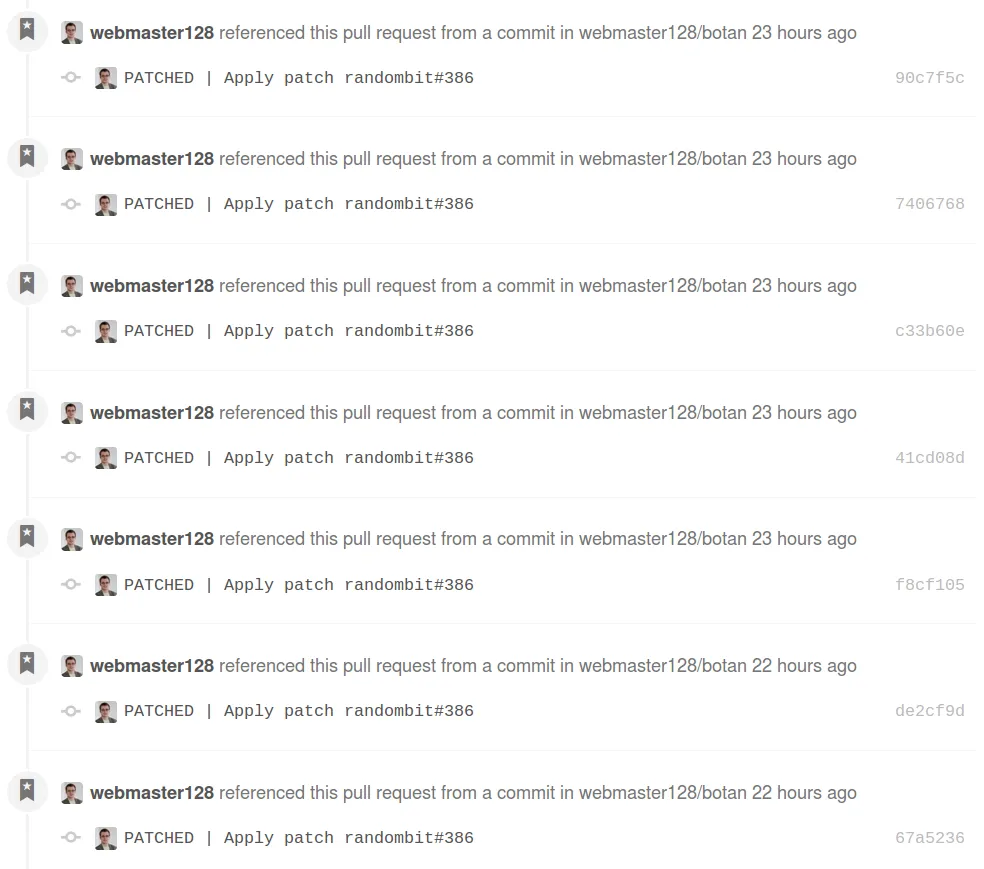The width and height of the screenshot is (984, 869).
Task: Open commit hash 41cd08d
Action: click(x=929, y=458)
